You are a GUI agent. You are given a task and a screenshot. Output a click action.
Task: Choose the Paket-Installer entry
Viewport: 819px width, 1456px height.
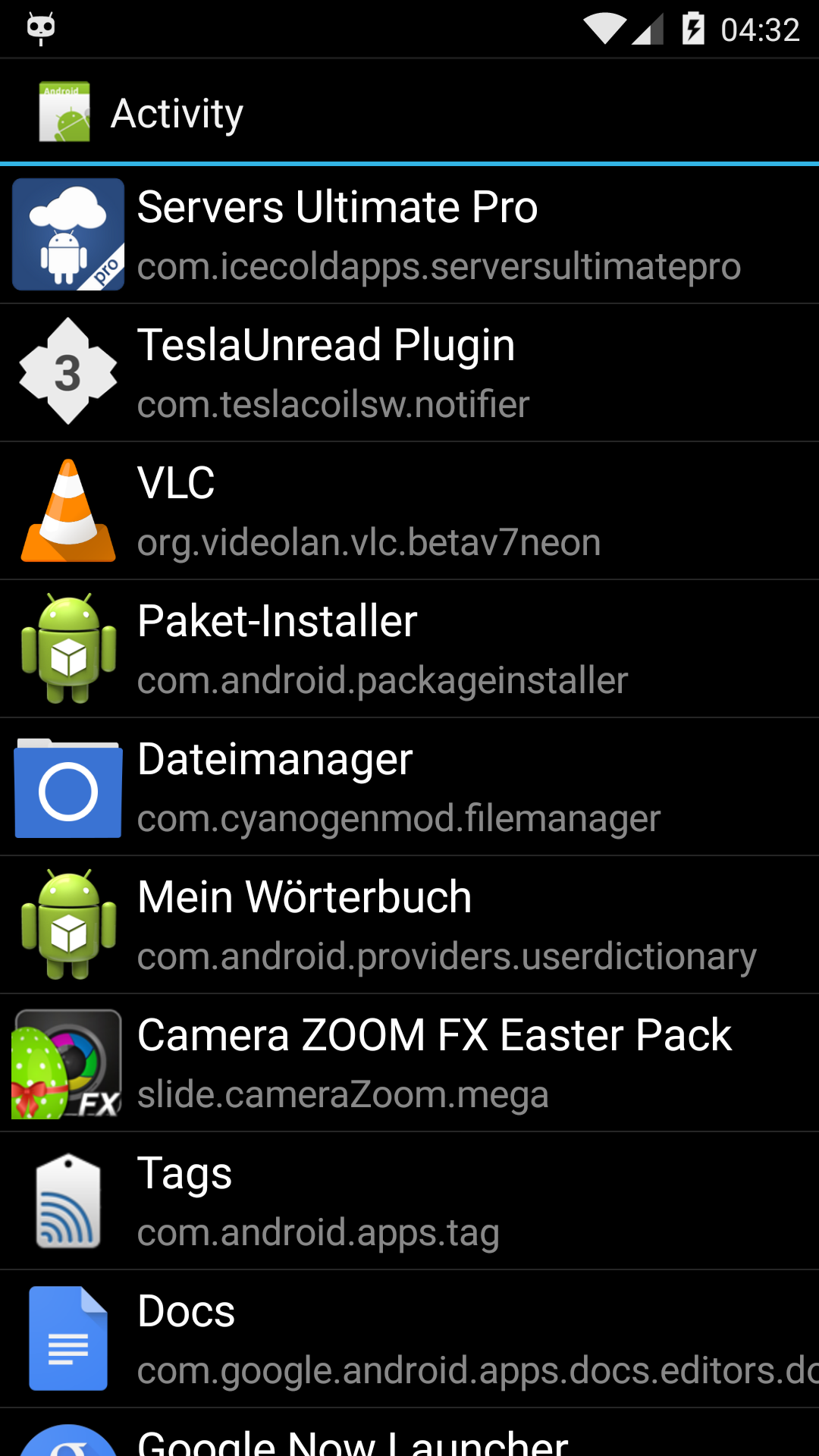(x=409, y=648)
